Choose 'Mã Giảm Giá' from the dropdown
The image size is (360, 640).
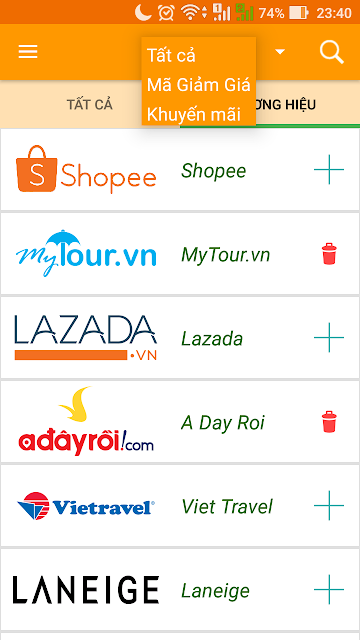pyautogui.click(x=199, y=85)
